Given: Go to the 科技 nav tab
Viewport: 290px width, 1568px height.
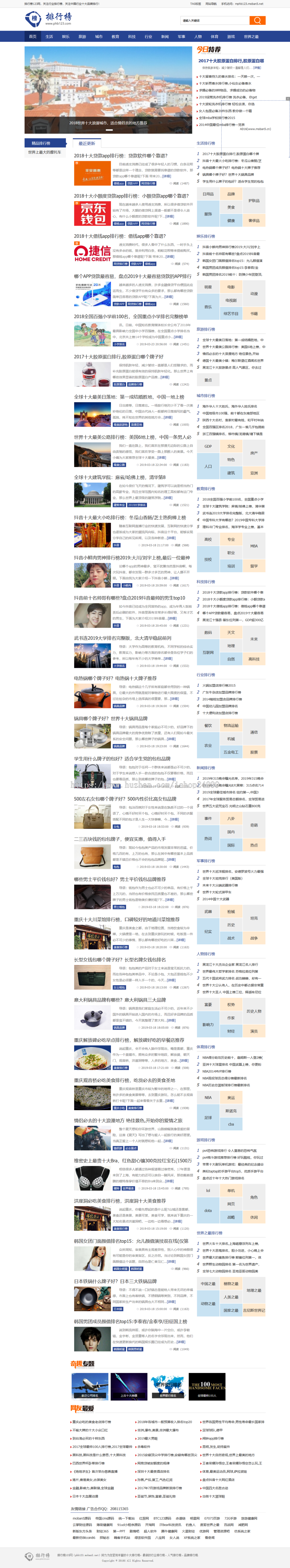Looking at the screenshot, I should pyautogui.click(x=132, y=36).
